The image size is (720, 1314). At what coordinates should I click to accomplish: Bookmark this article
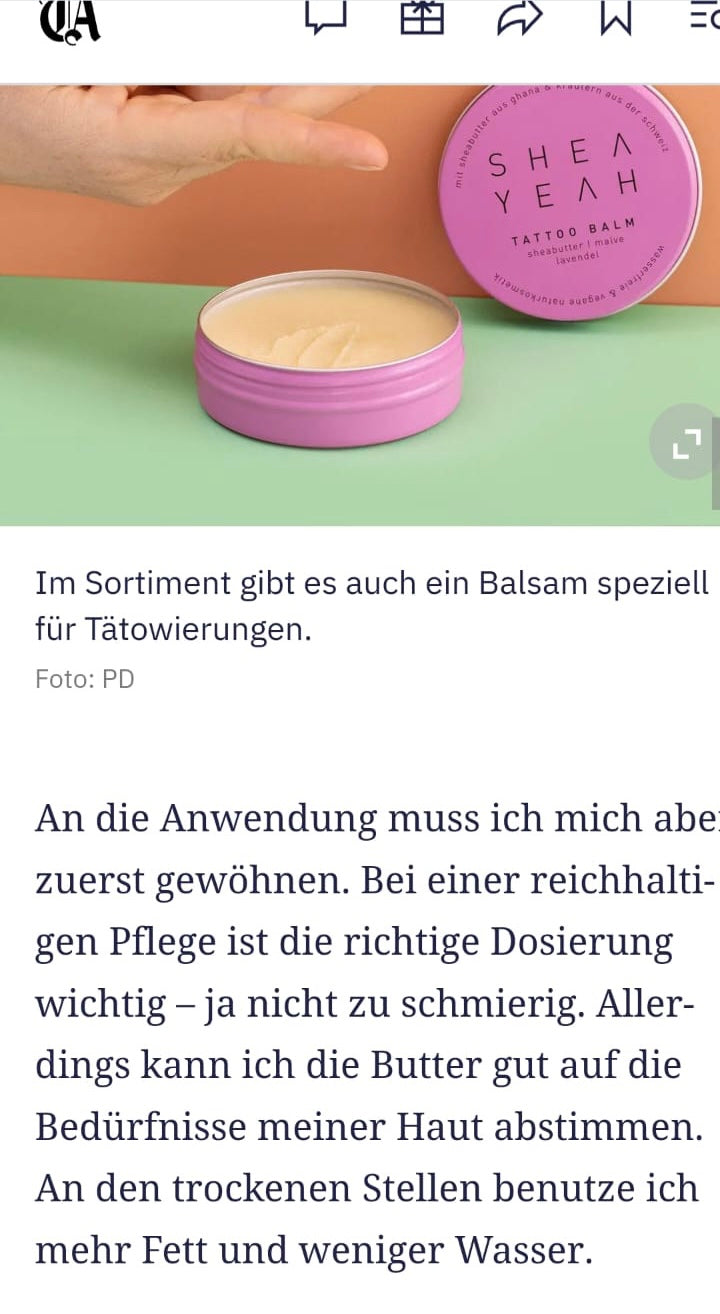tap(614, 18)
